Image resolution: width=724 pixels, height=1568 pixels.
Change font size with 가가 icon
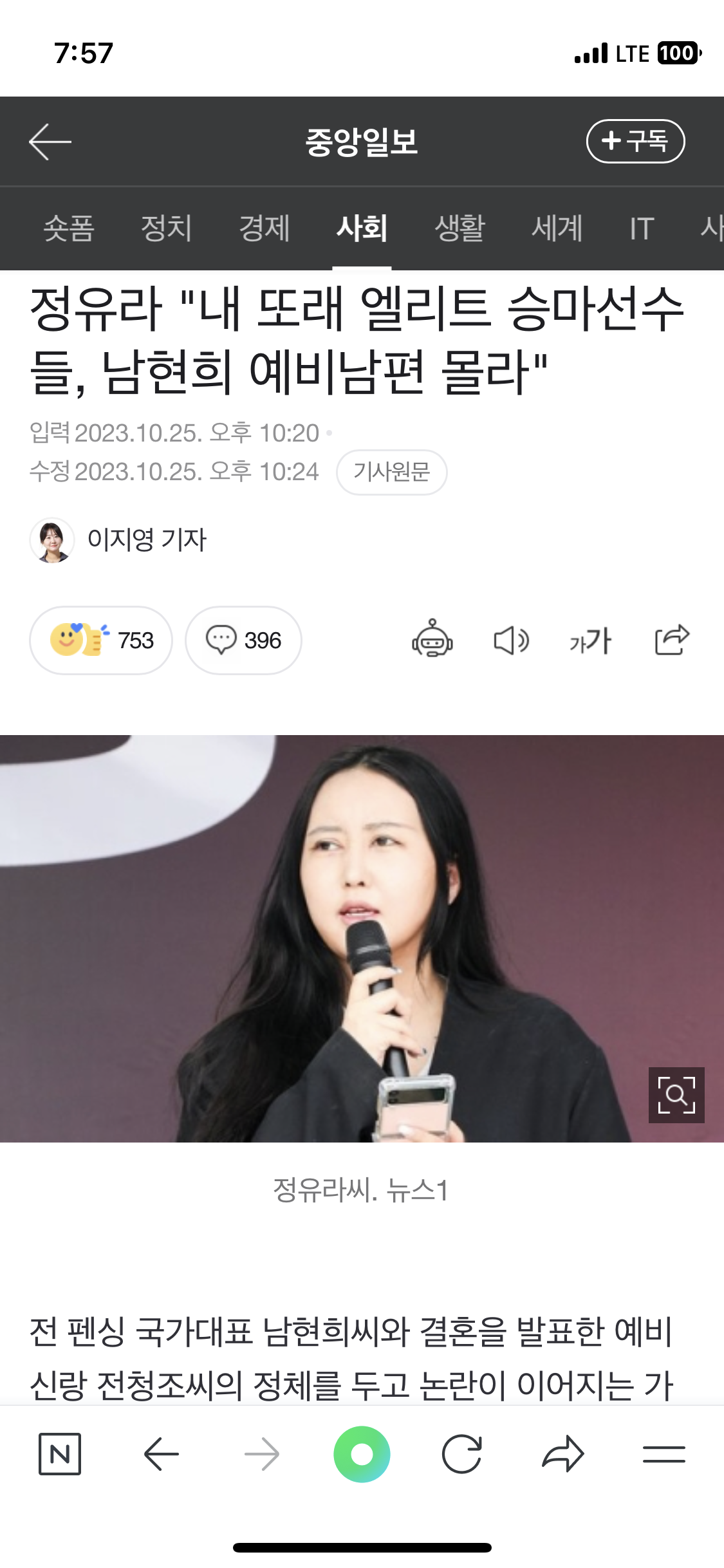[590, 640]
